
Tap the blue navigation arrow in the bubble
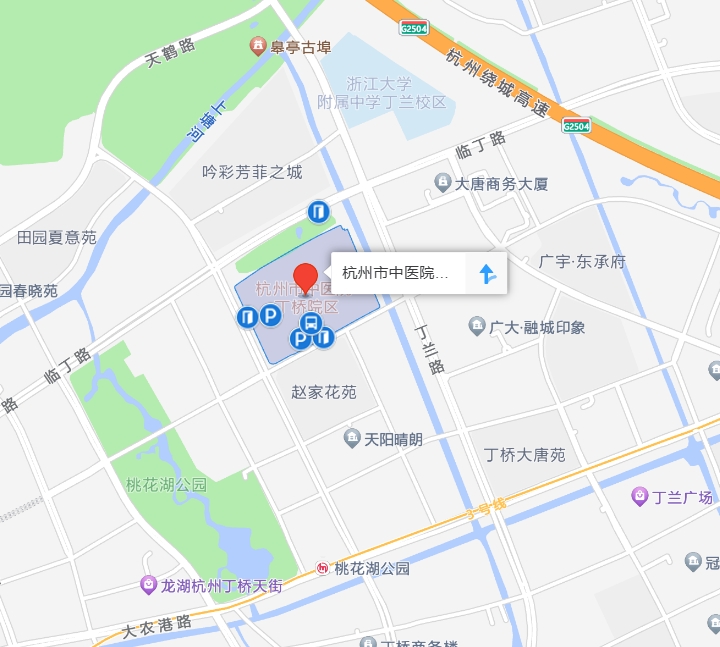click(487, 273)
